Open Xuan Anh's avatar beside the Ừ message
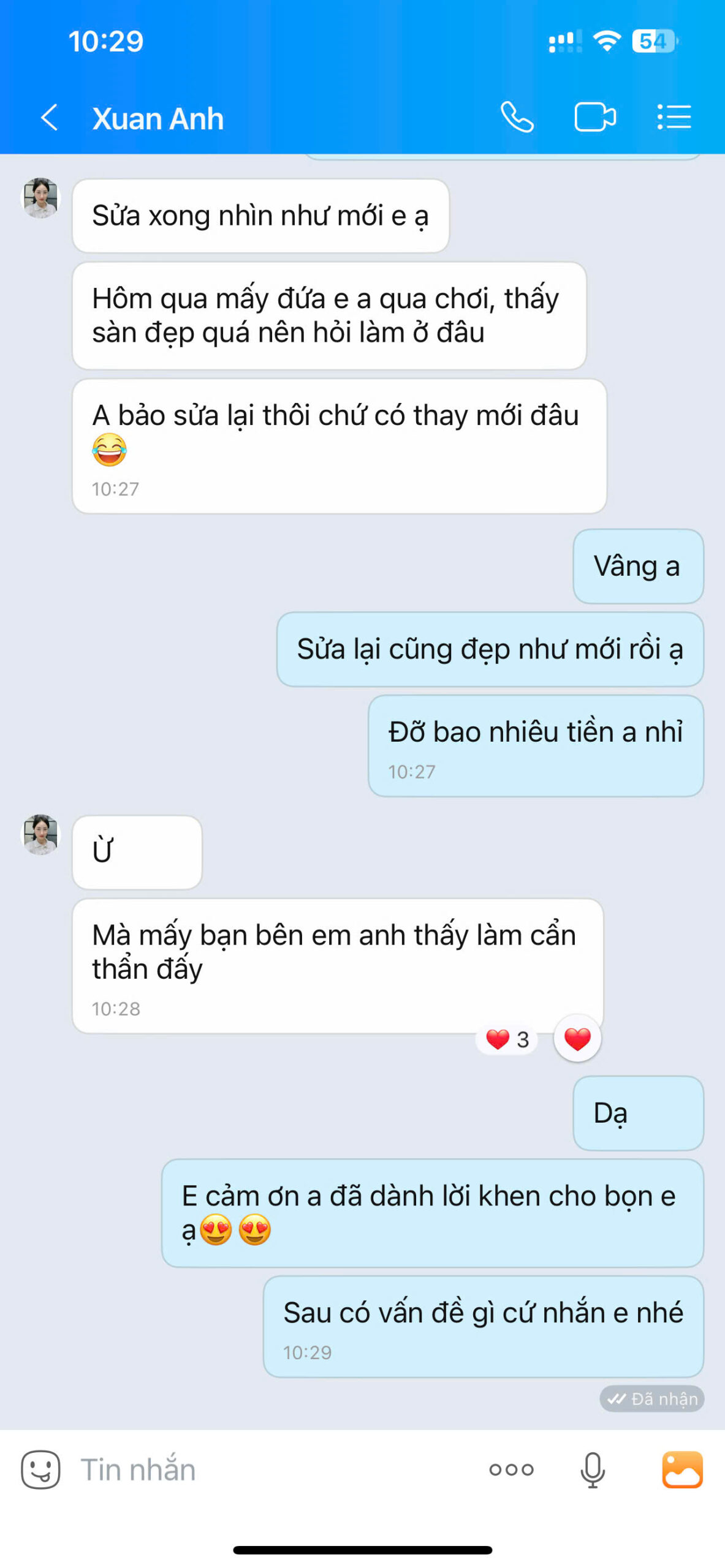This screenshot has width=725, height=1568. [x=40, y=834]
